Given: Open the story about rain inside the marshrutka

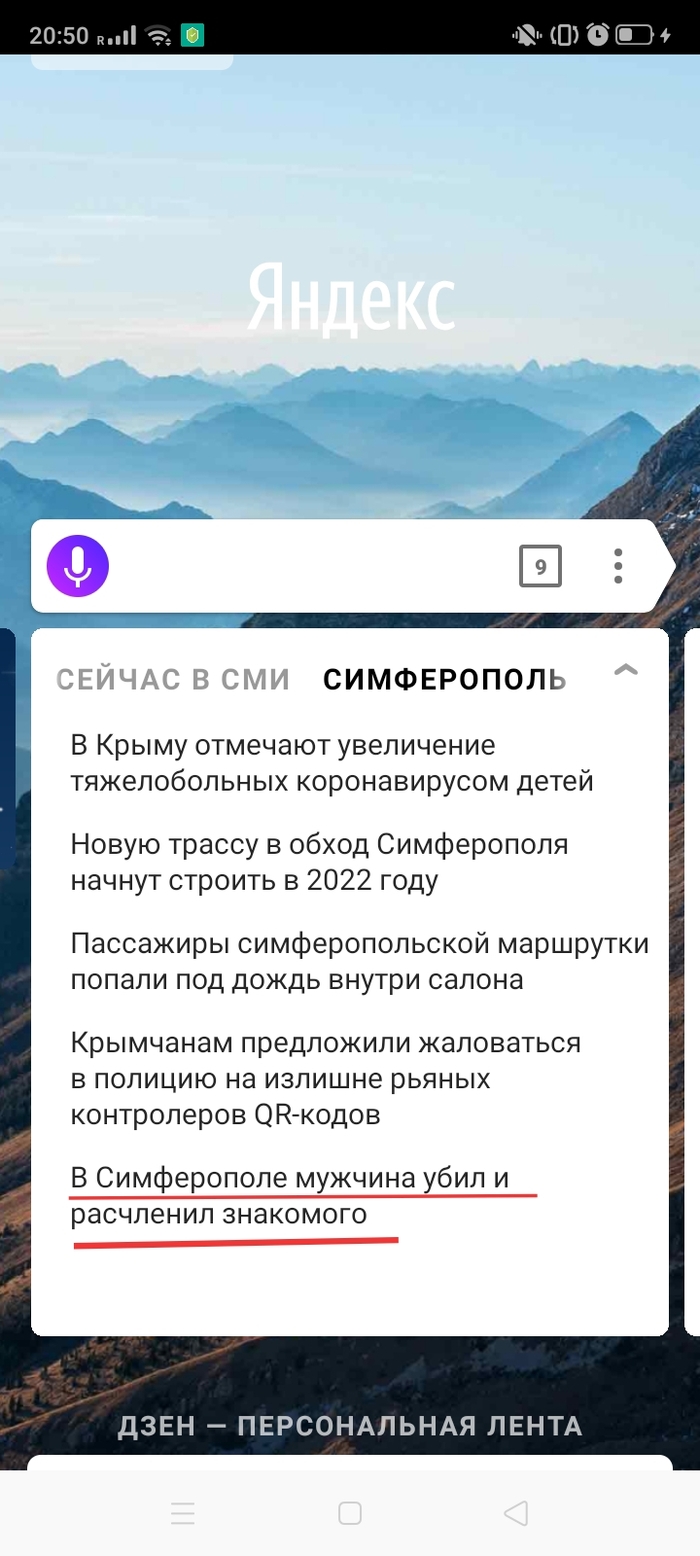Looking at the screenshot, I should [x=359, y=961].
